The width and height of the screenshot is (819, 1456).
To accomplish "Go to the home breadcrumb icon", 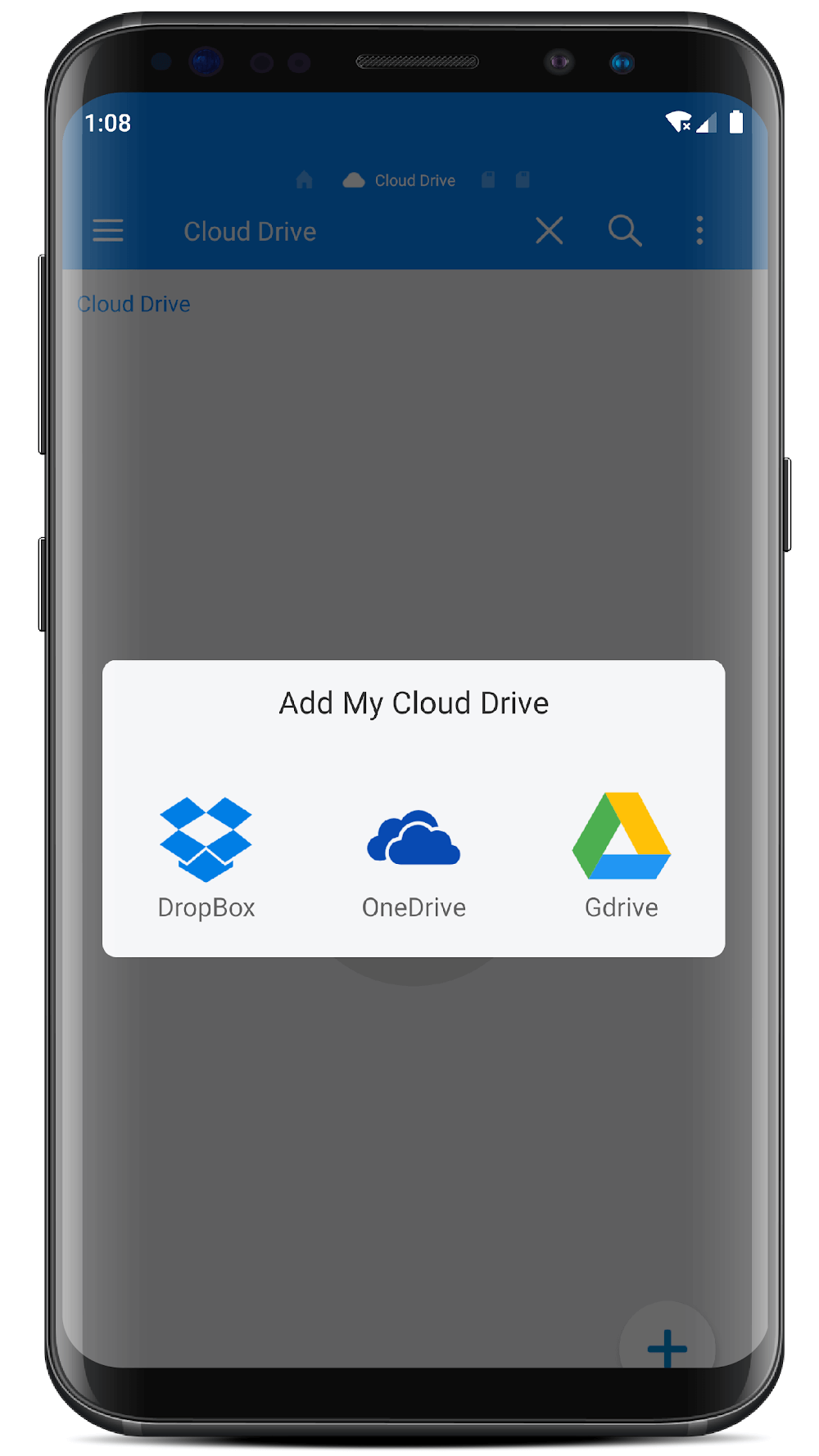I will pyautogui.click(x=304, y=180).
